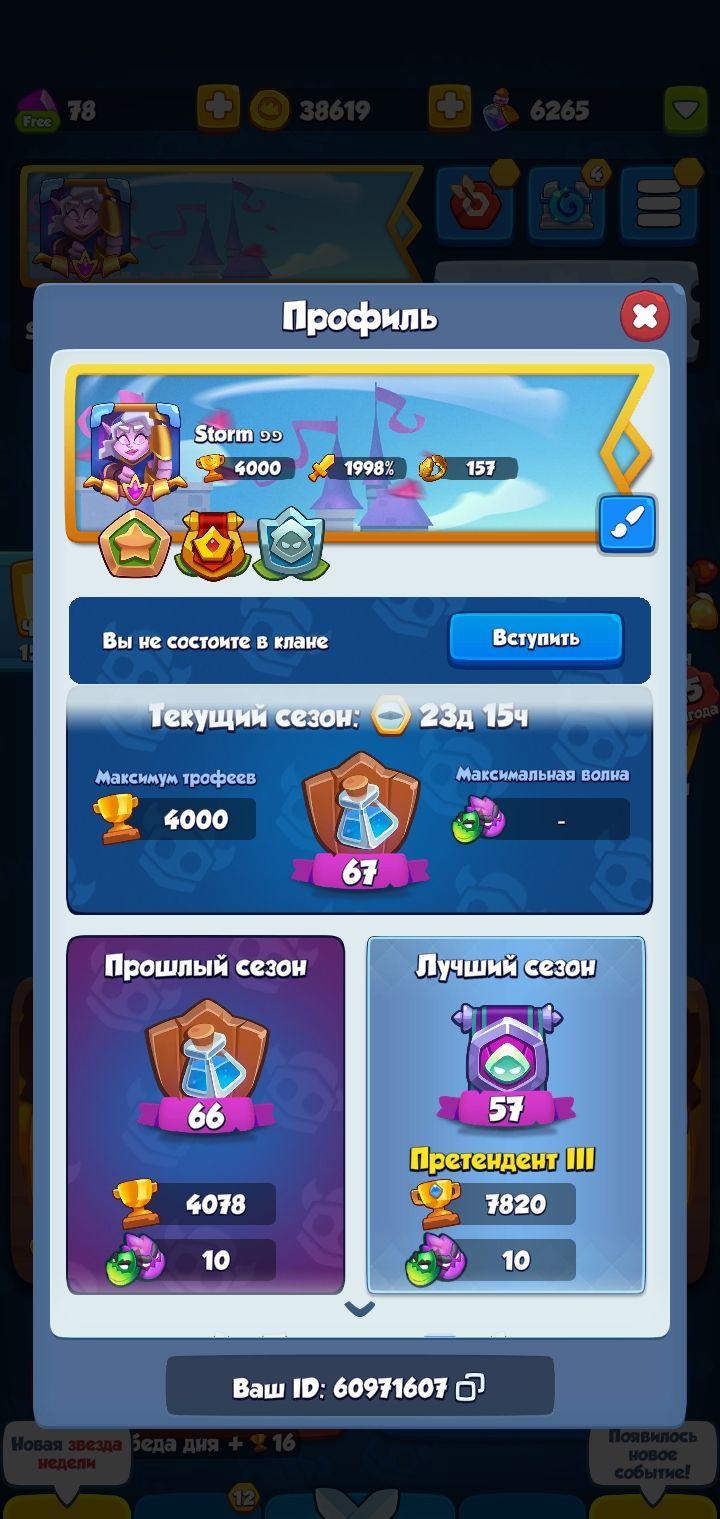View the gray hooded shield badge
Image resolution: width=720 pixels, height=1519 pixels.
(x=289, y=546)
